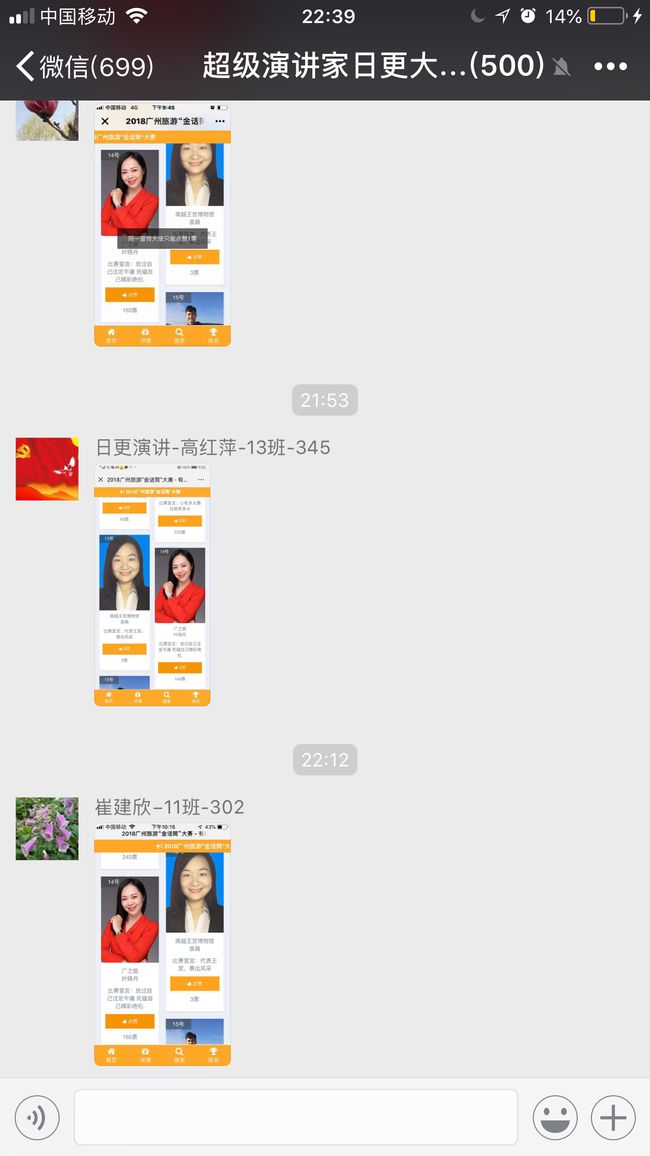650x1156 pixels.
Task: Open the image sent by 崔建欣-11班-302
Action: [x=162, y=944]
